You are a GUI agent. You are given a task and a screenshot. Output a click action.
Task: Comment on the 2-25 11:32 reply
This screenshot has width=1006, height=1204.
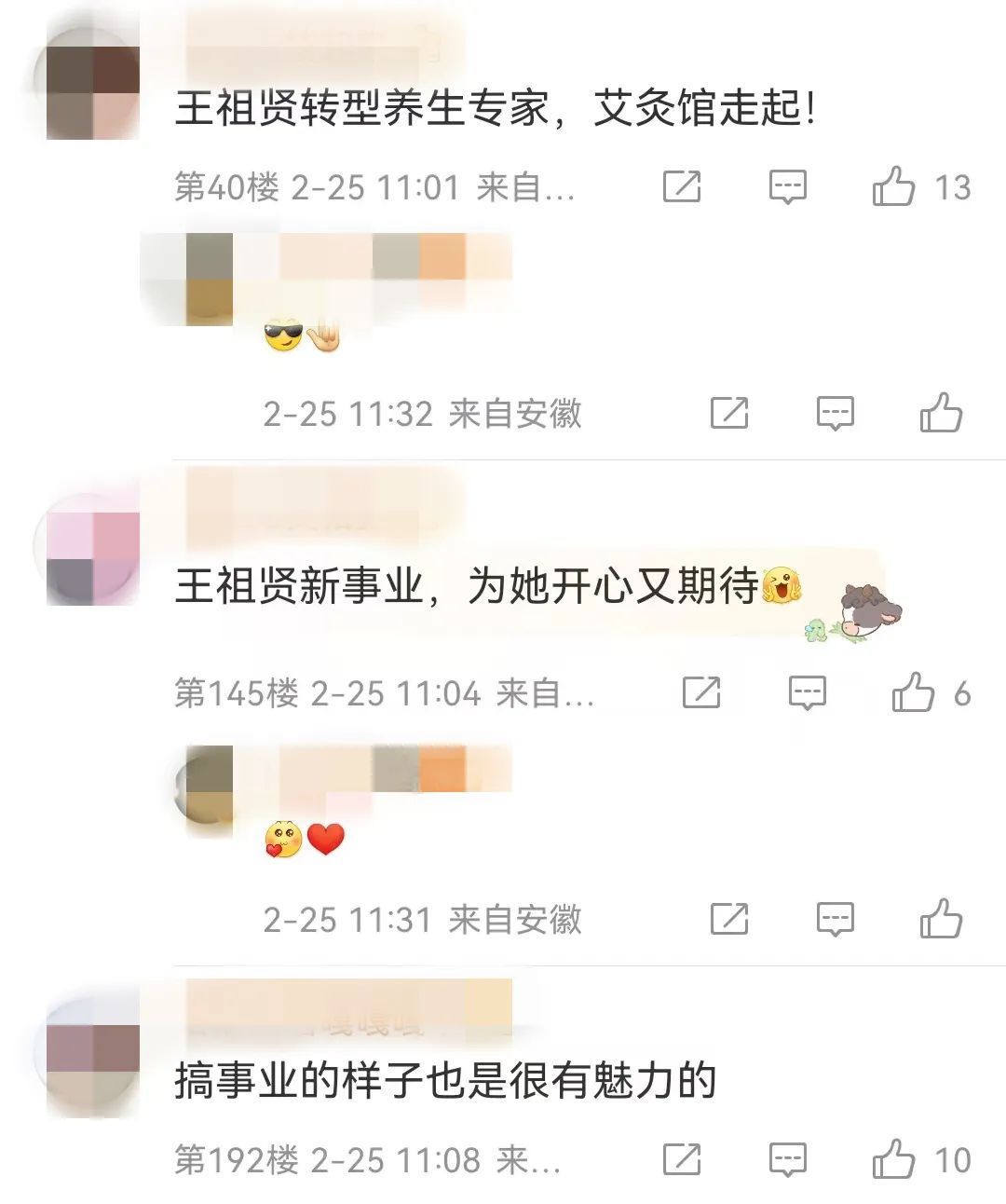[x=835, y=413]
